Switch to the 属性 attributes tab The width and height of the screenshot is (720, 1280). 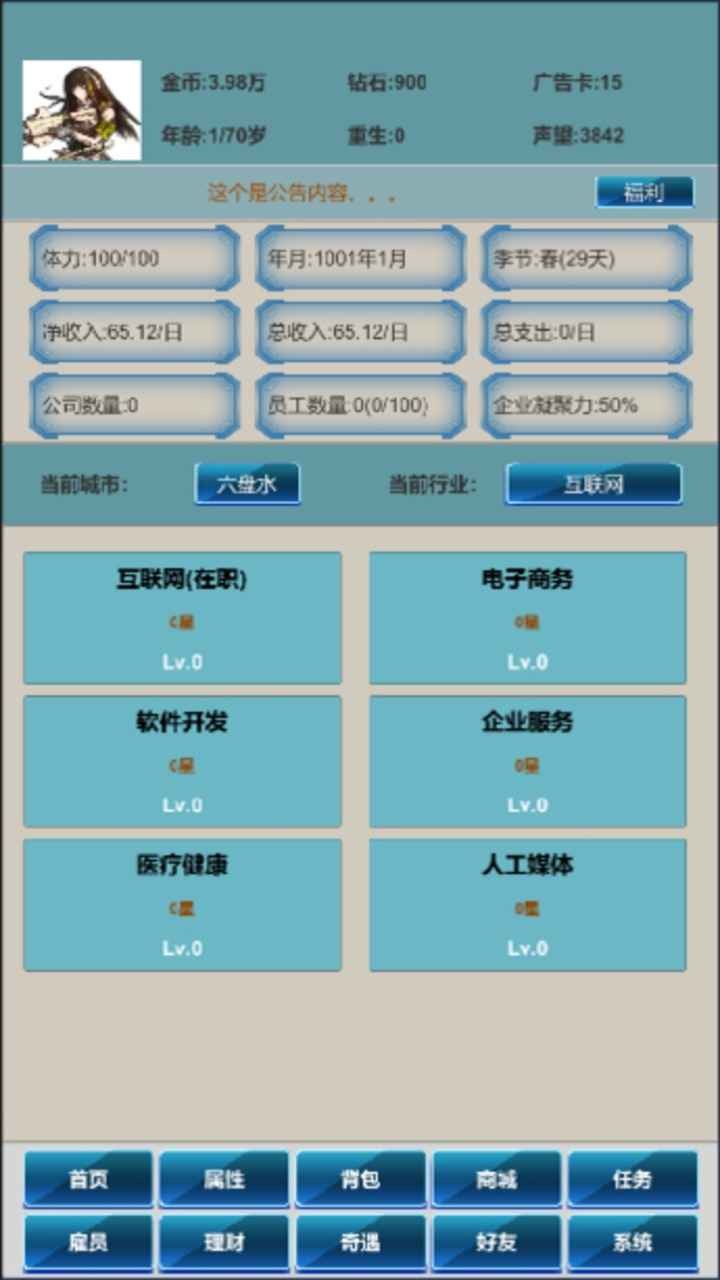[x=224, y=1179]
